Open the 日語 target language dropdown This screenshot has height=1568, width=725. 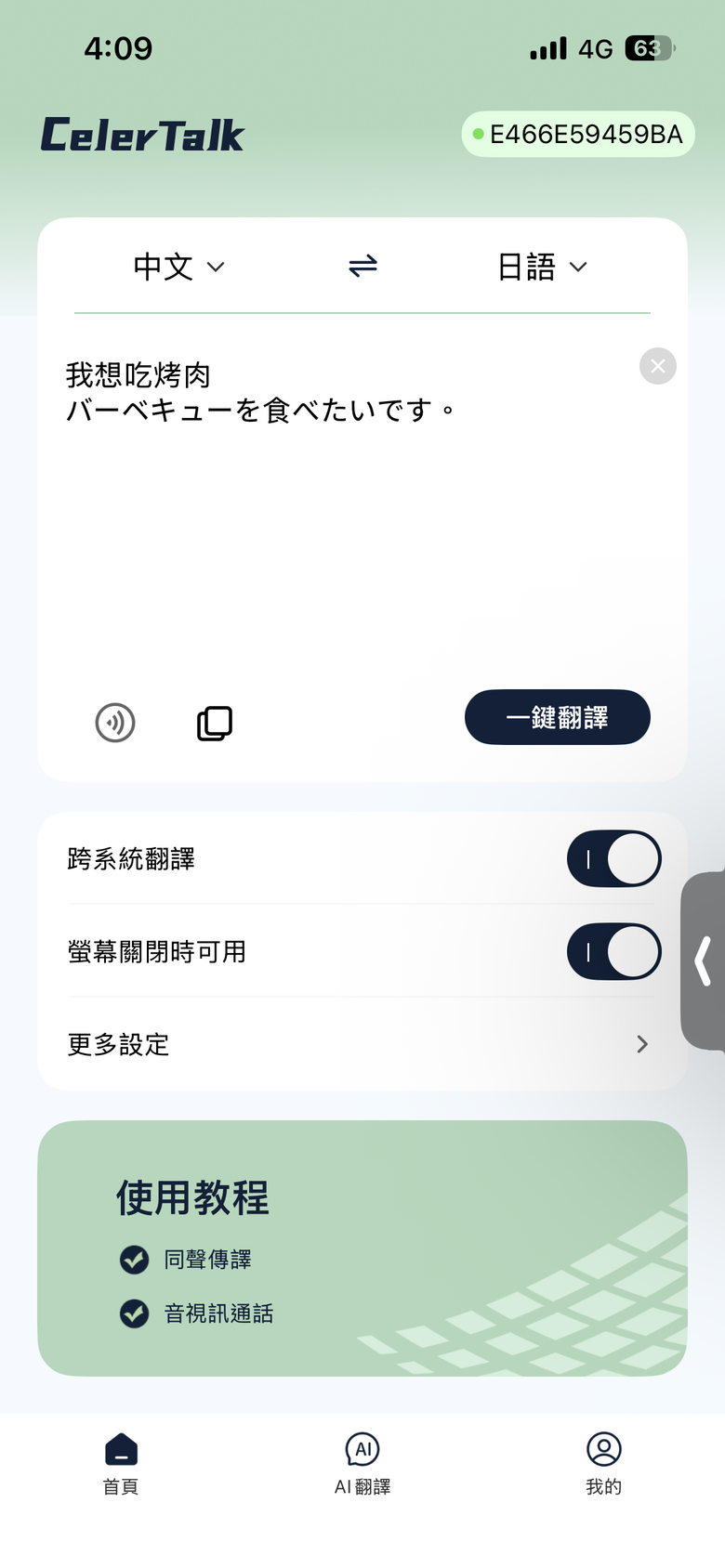pyautogui.click(x=543, y=267)
